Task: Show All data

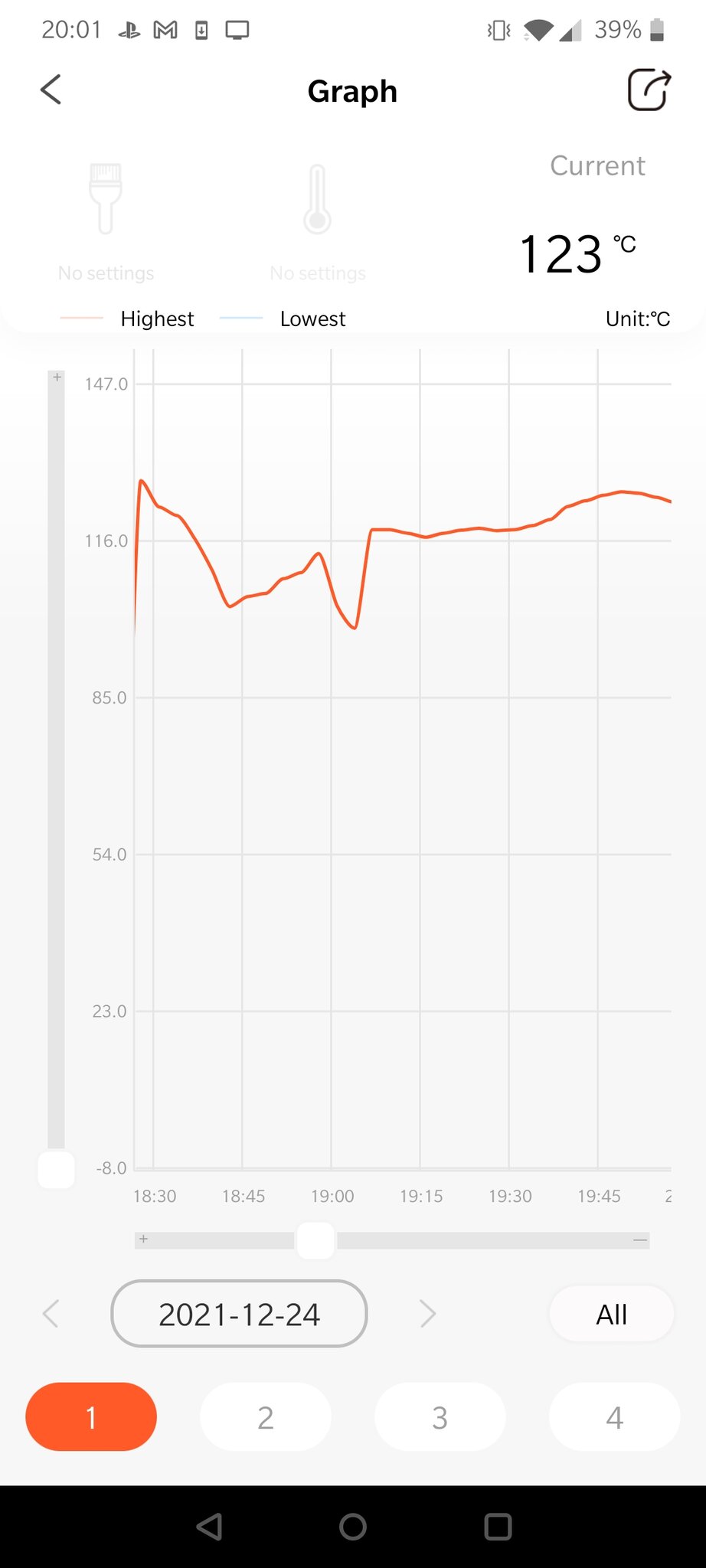Action: 611,1314
